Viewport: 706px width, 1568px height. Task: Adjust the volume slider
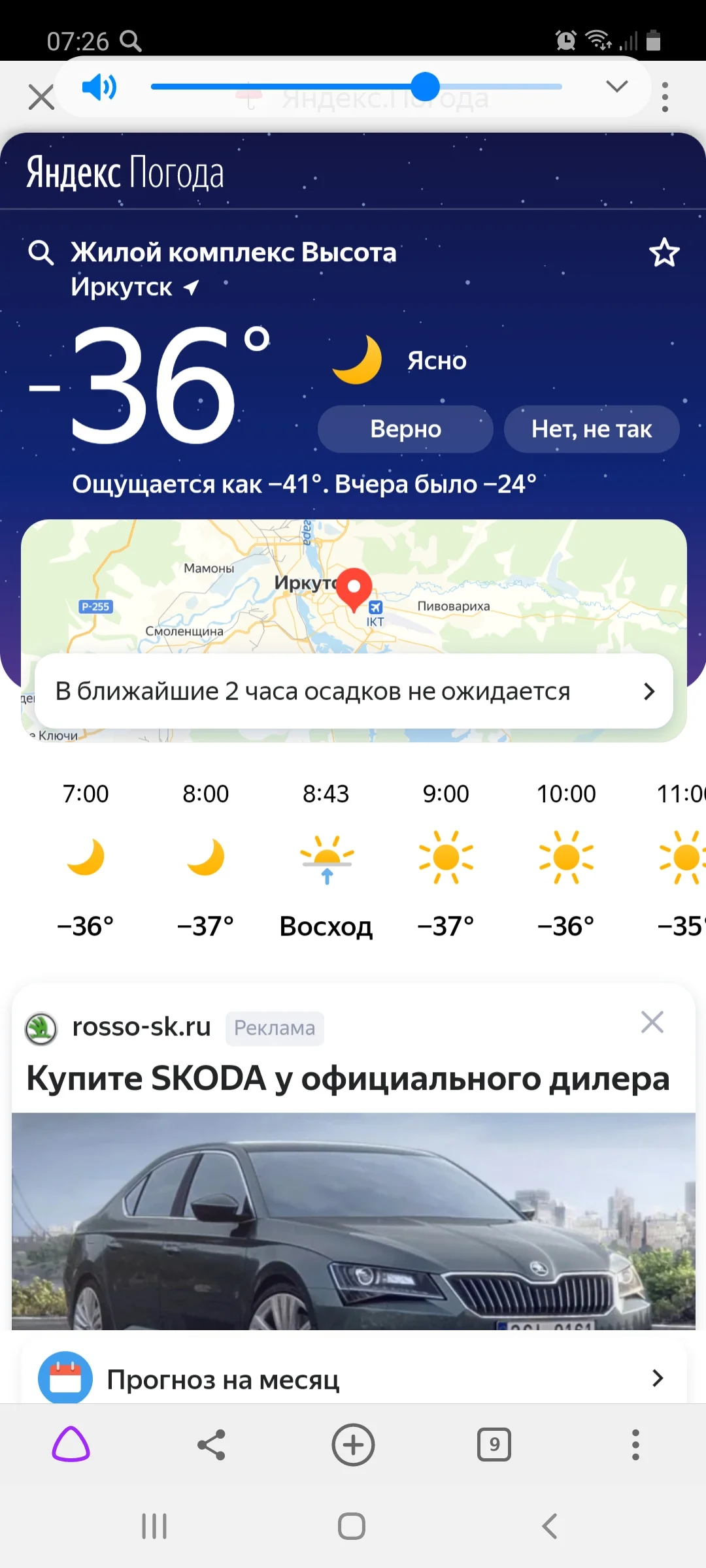click(426, 85)
